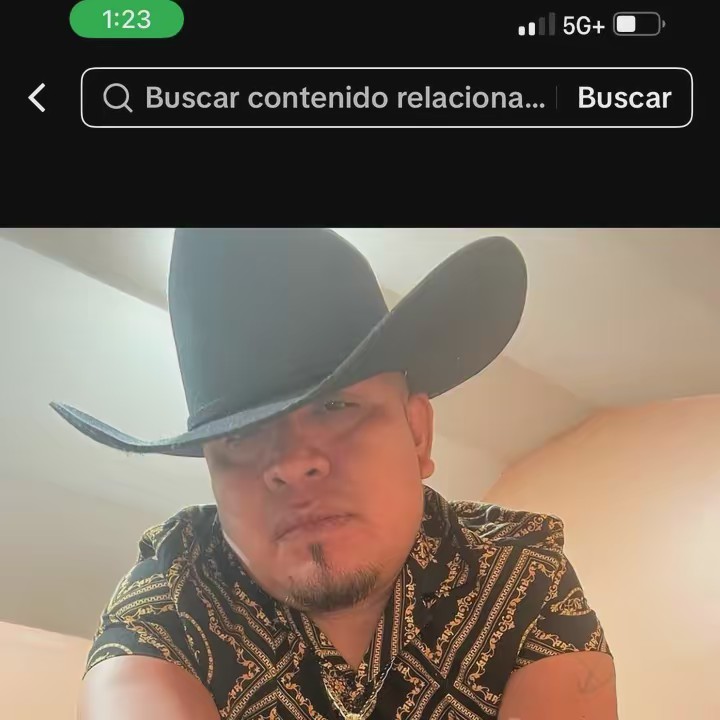
Task: Tap the Buscar button
Action: click(624, 97)
